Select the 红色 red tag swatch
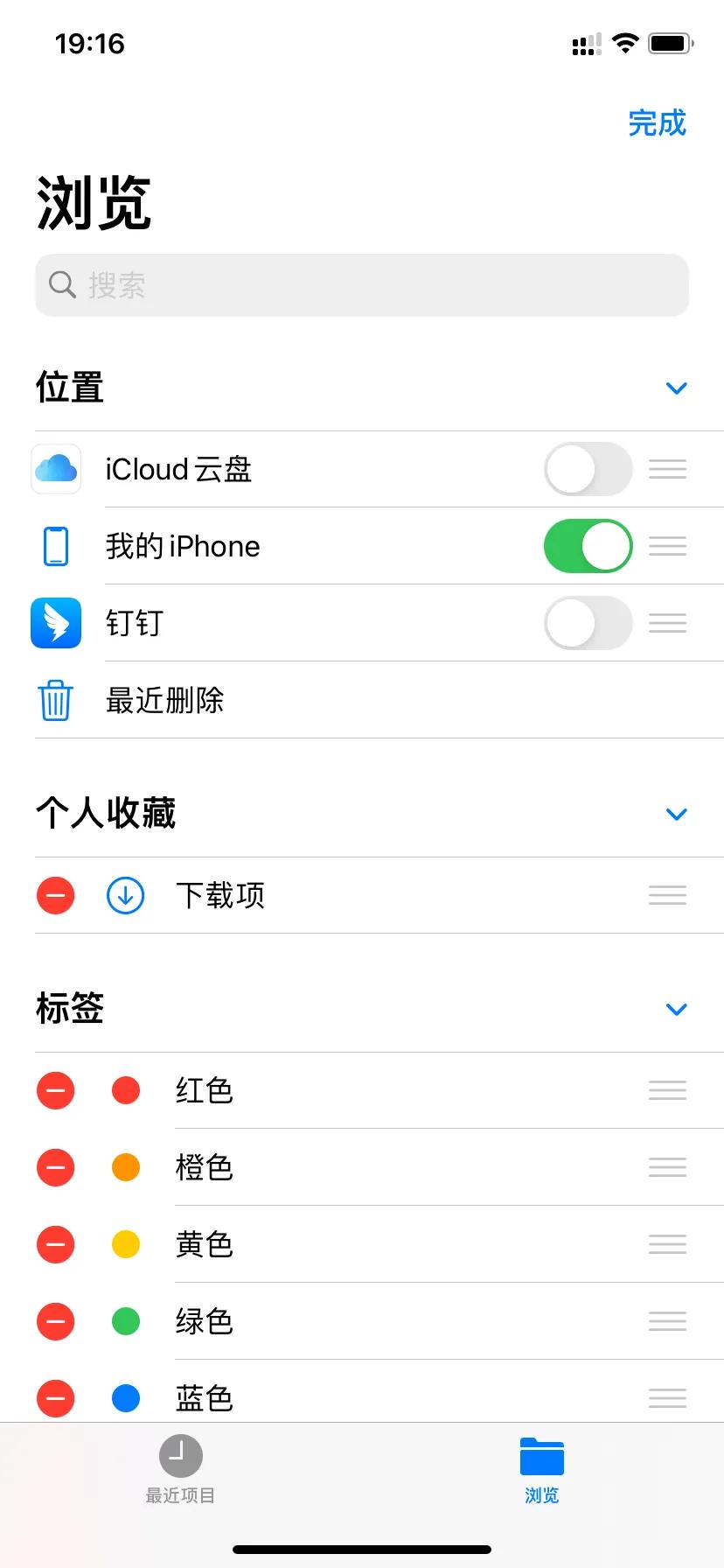The width and height of the screenshot is (724, 1568). click(x=125, y=1090)
